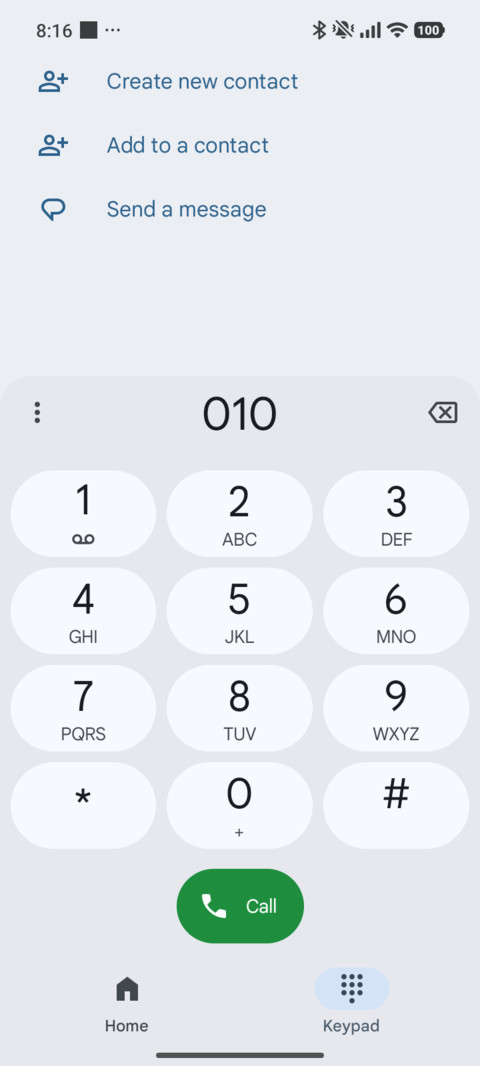
Task: Select the Keypad tab
Action: click(x=352, y=1001)
